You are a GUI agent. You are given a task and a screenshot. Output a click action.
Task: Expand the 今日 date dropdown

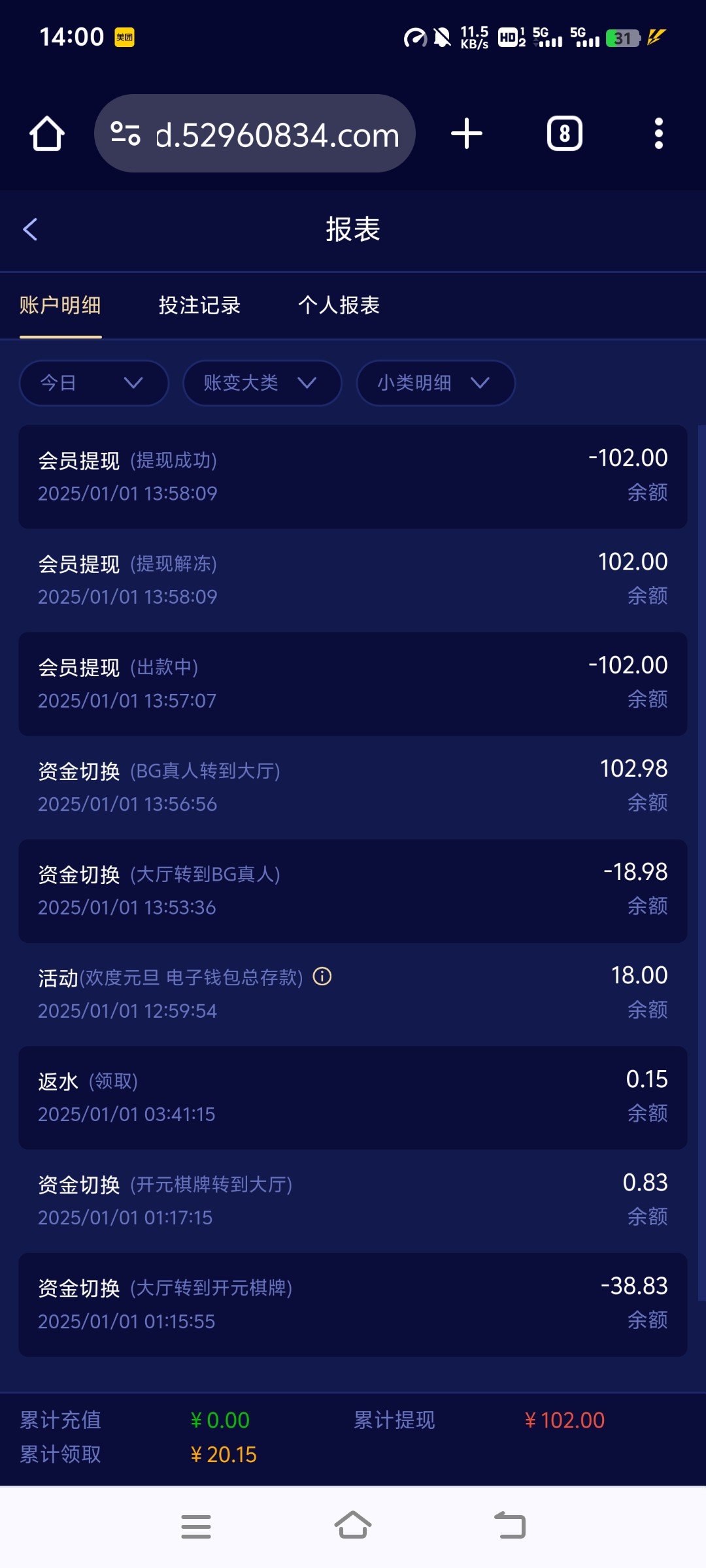93,383
